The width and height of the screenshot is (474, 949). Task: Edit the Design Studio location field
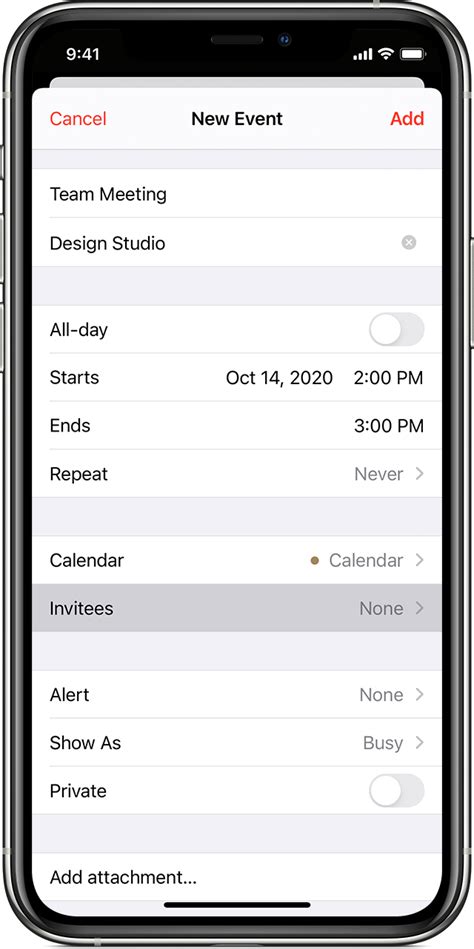pyautogui.click(x=218, y=243)
